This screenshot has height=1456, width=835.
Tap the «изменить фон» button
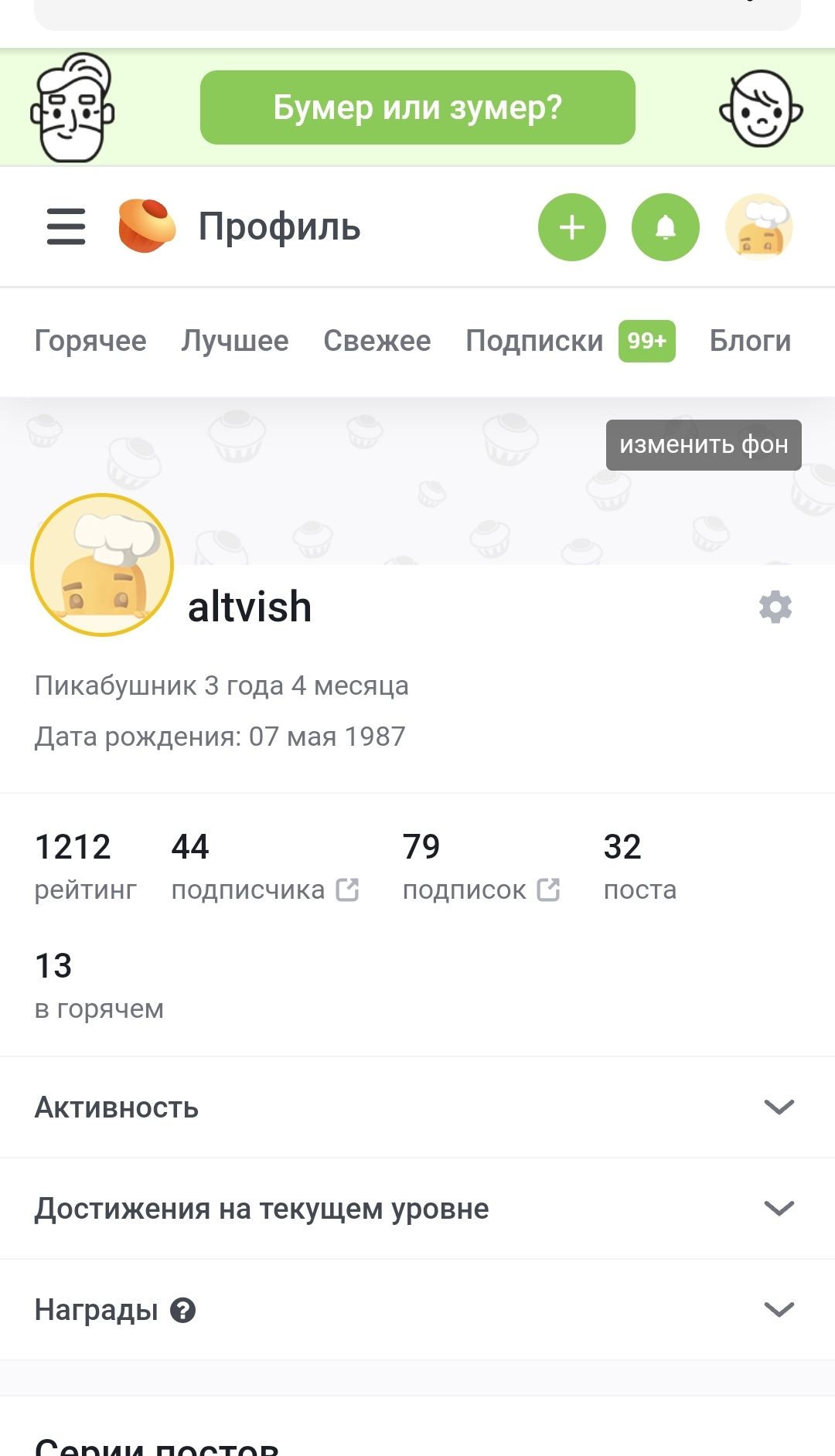[x=704, y=445]
